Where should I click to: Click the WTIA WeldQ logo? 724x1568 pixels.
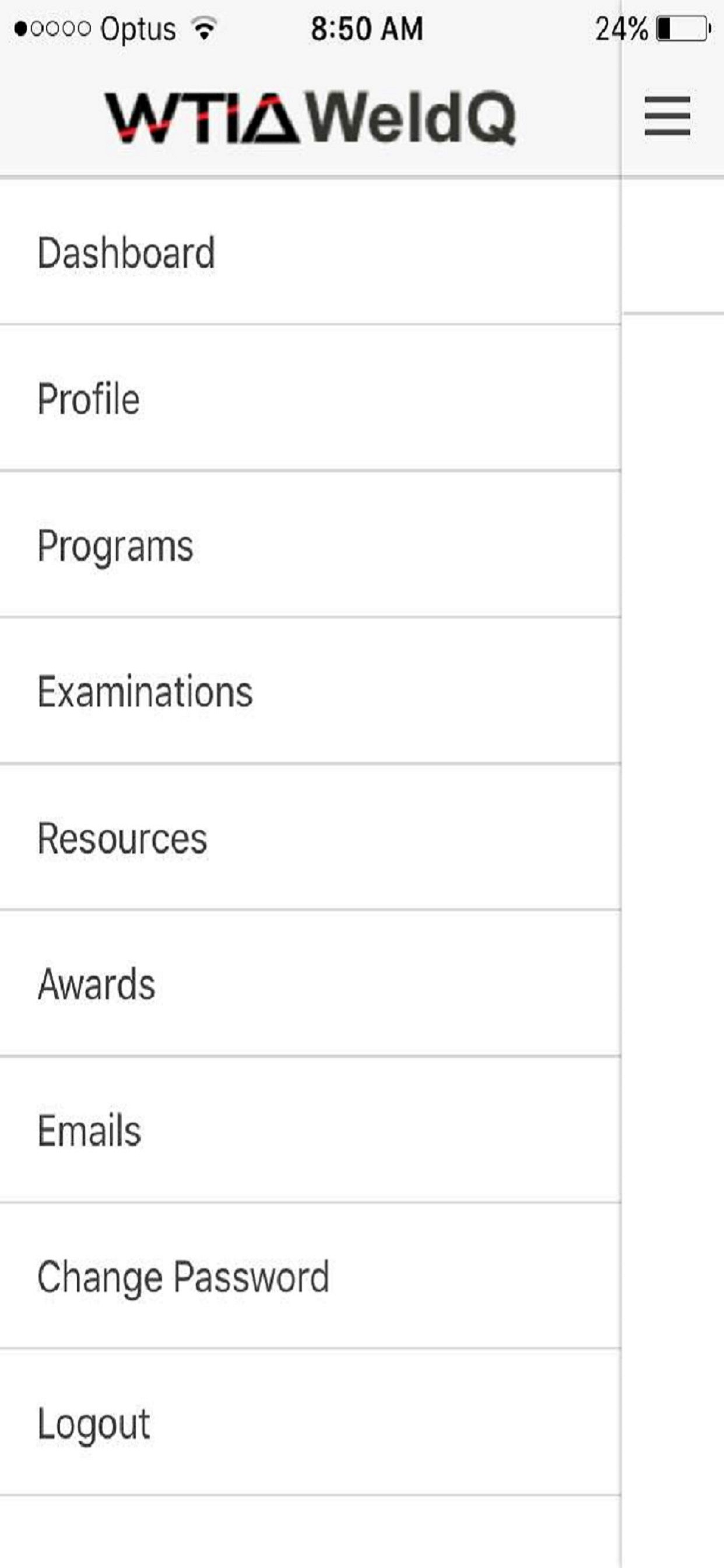311,117
